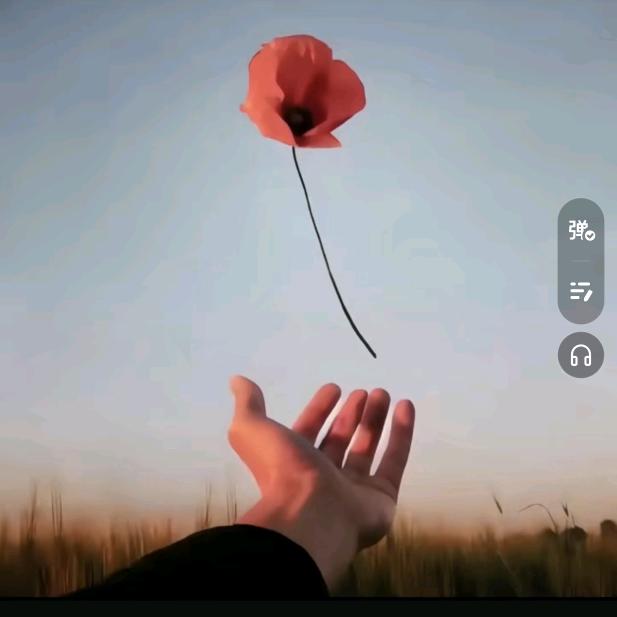617x617 pixels.
Task: Tap the headphones audio mode button
Action: [581, 355]
